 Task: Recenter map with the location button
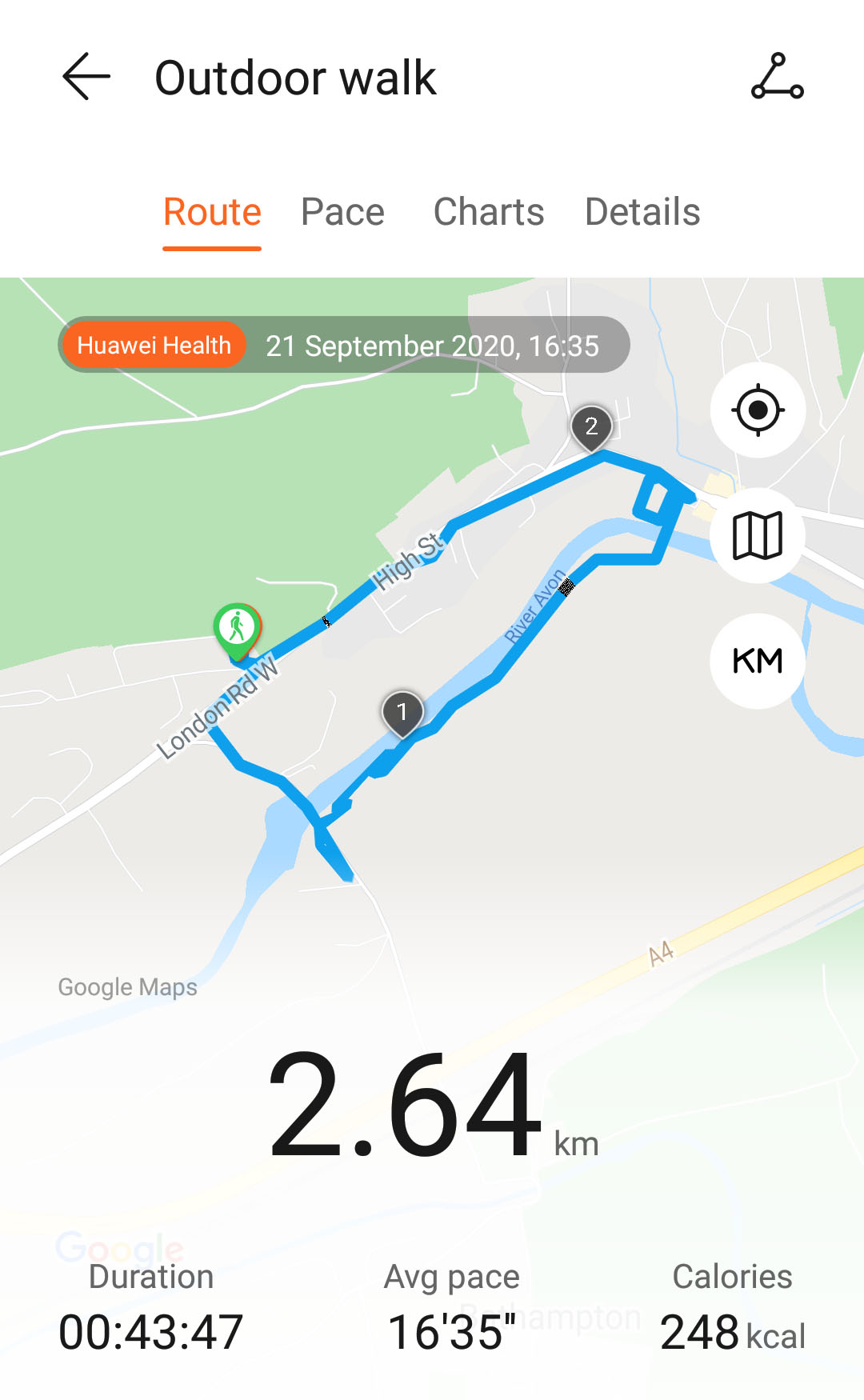click(x=758, y=410)
